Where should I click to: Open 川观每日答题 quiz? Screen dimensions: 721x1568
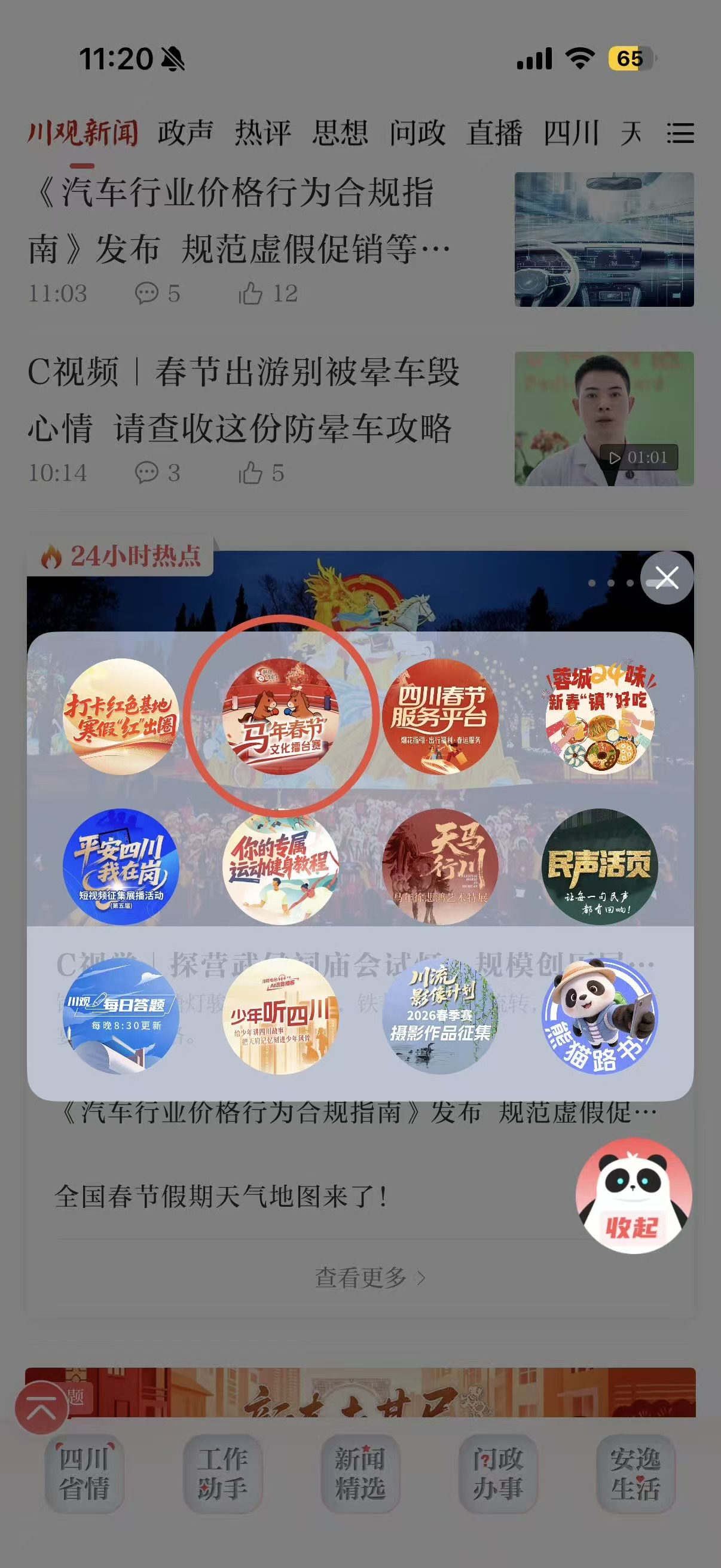pos(121,1016)
